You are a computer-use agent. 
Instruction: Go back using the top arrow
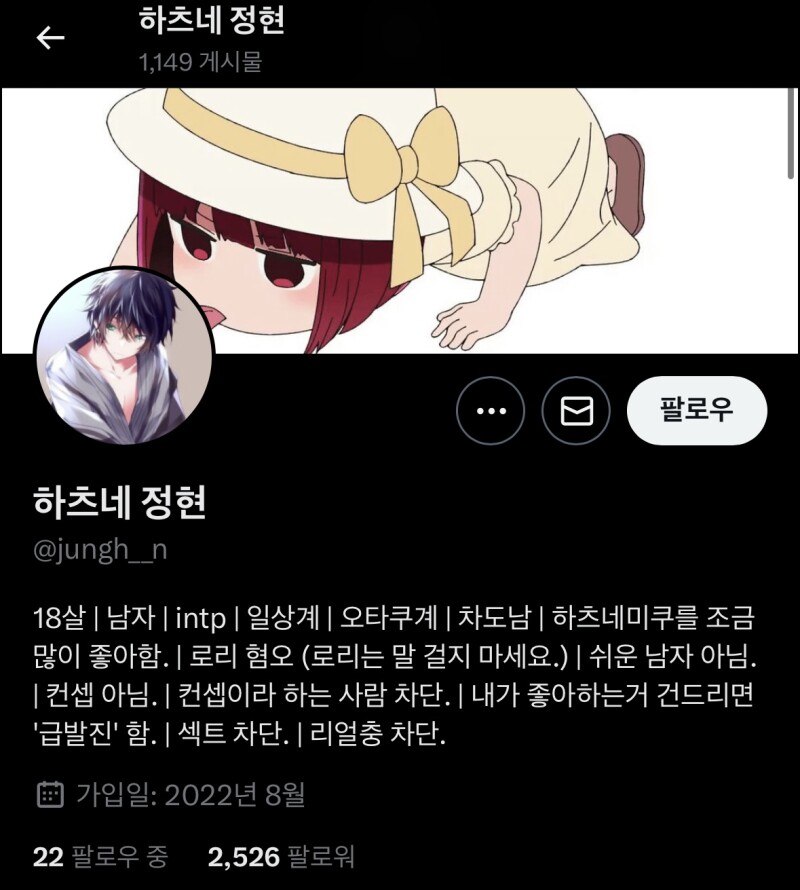point(50,39)
